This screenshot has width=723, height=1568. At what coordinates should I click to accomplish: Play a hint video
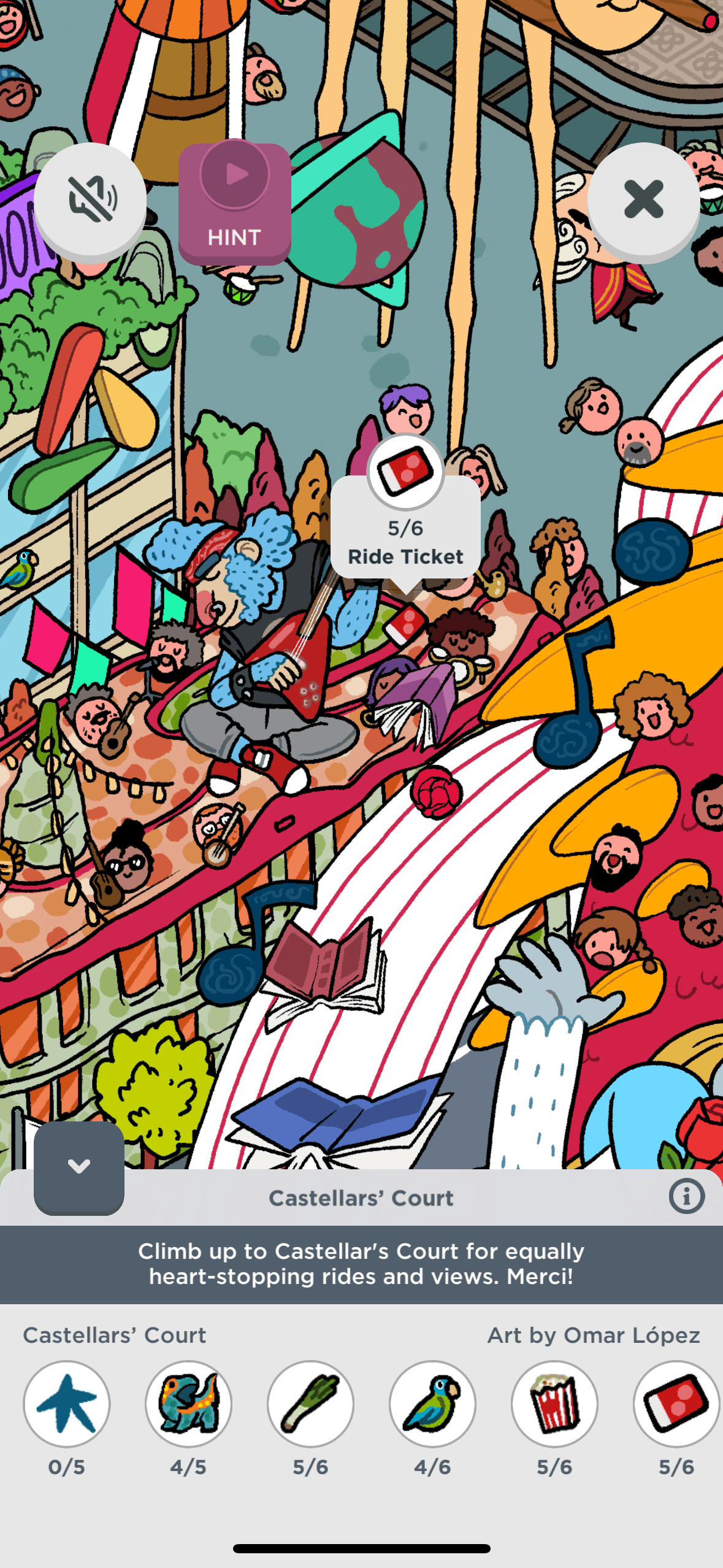(234, 203)
